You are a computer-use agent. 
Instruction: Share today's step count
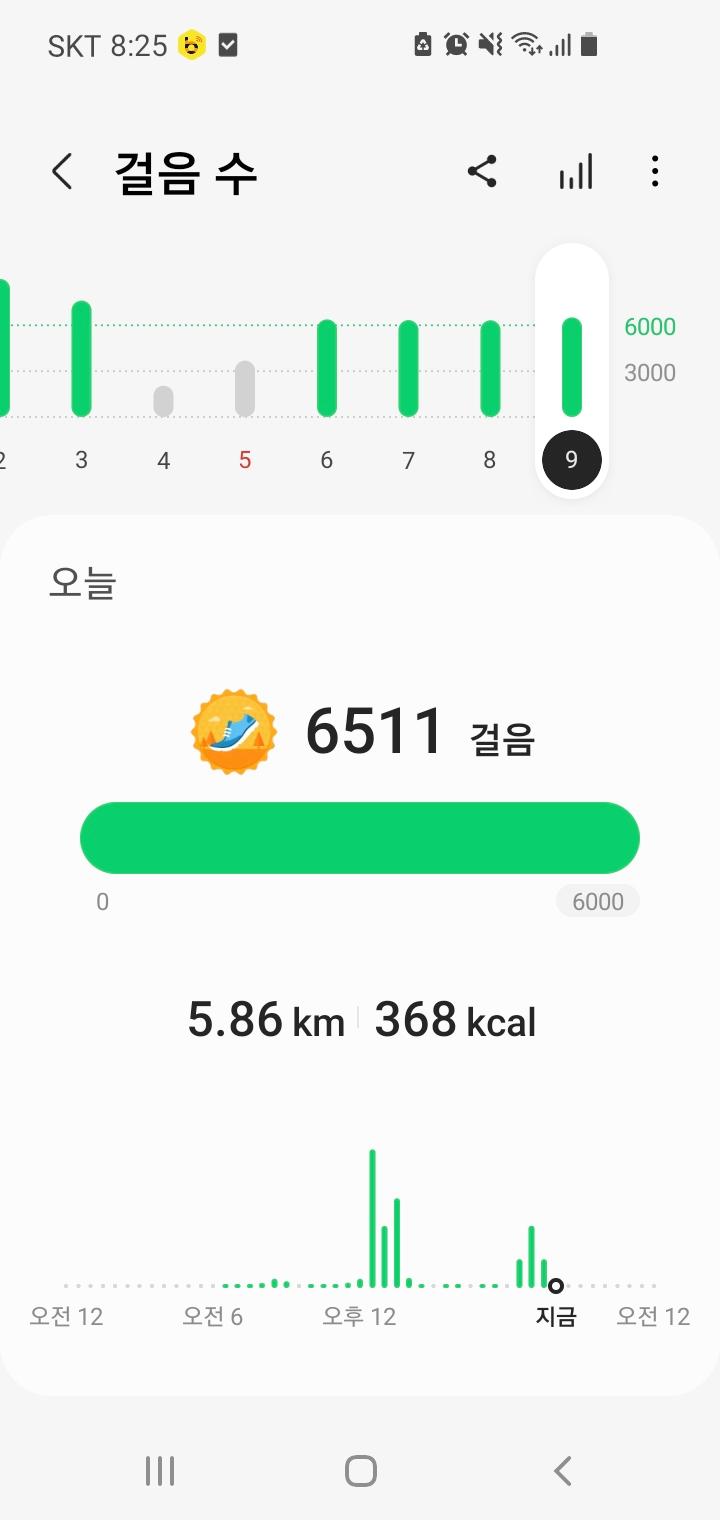[x=482, y=172]
